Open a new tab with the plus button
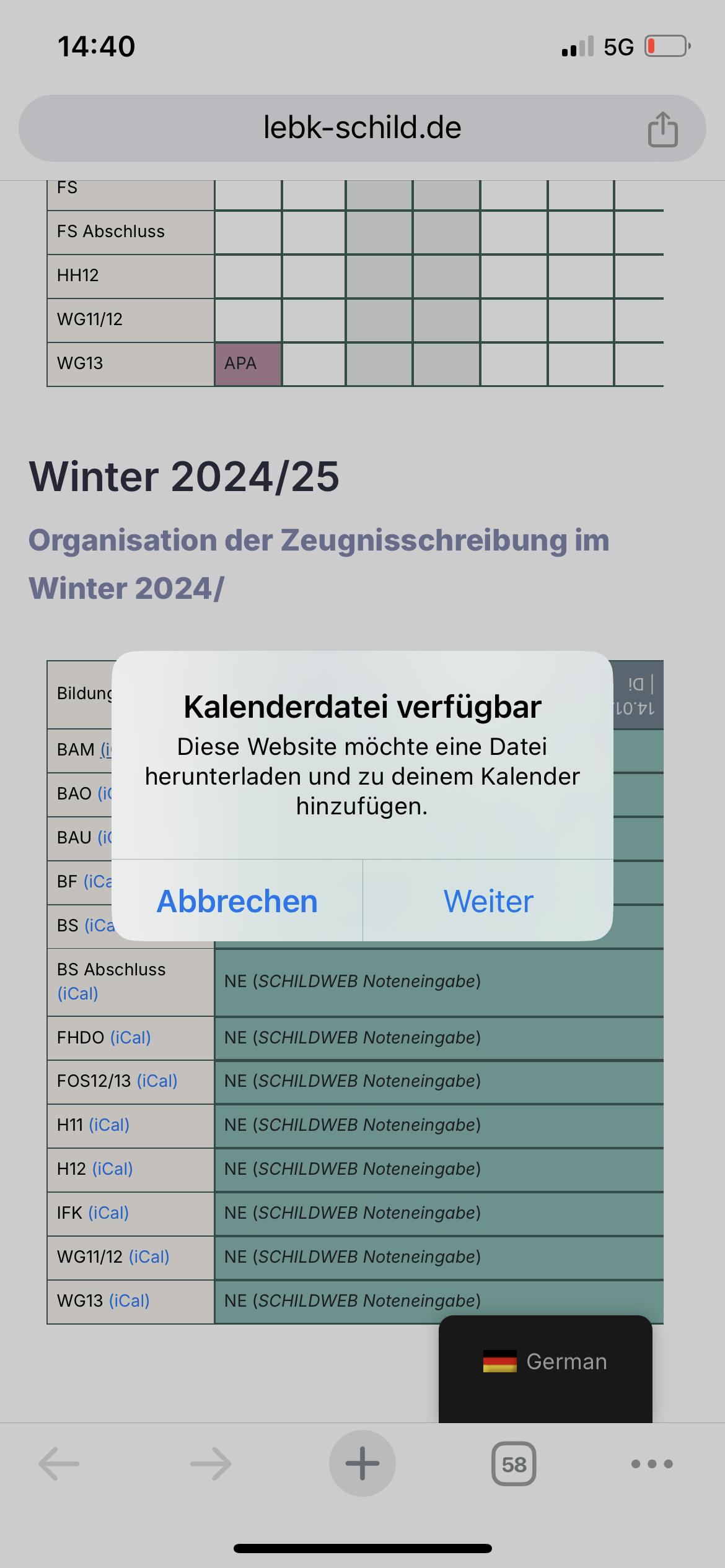This screenshot has height=1568, width=725. tap(362, 1464)
